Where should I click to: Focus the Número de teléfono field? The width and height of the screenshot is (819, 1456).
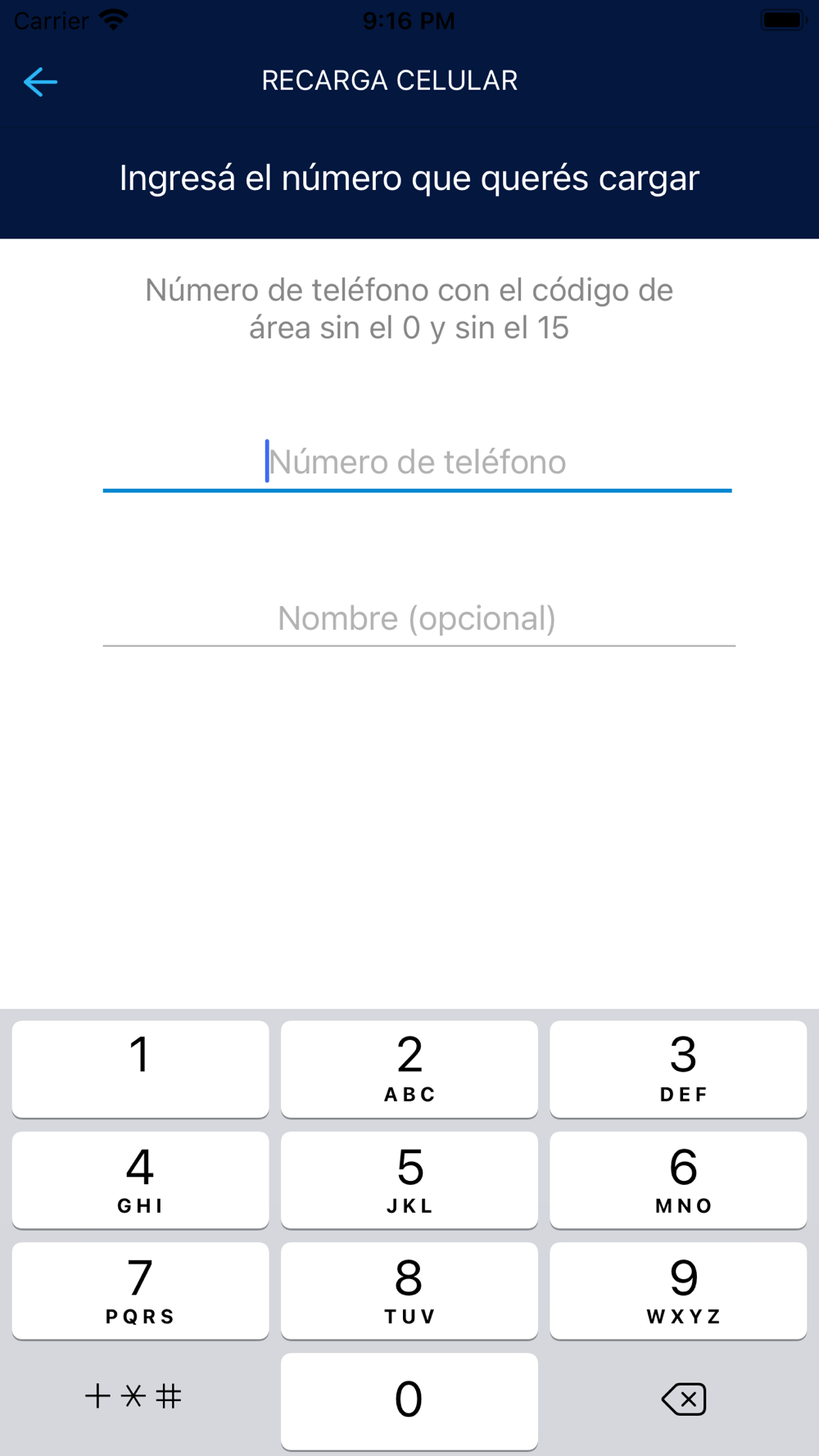tap(417, 463)
